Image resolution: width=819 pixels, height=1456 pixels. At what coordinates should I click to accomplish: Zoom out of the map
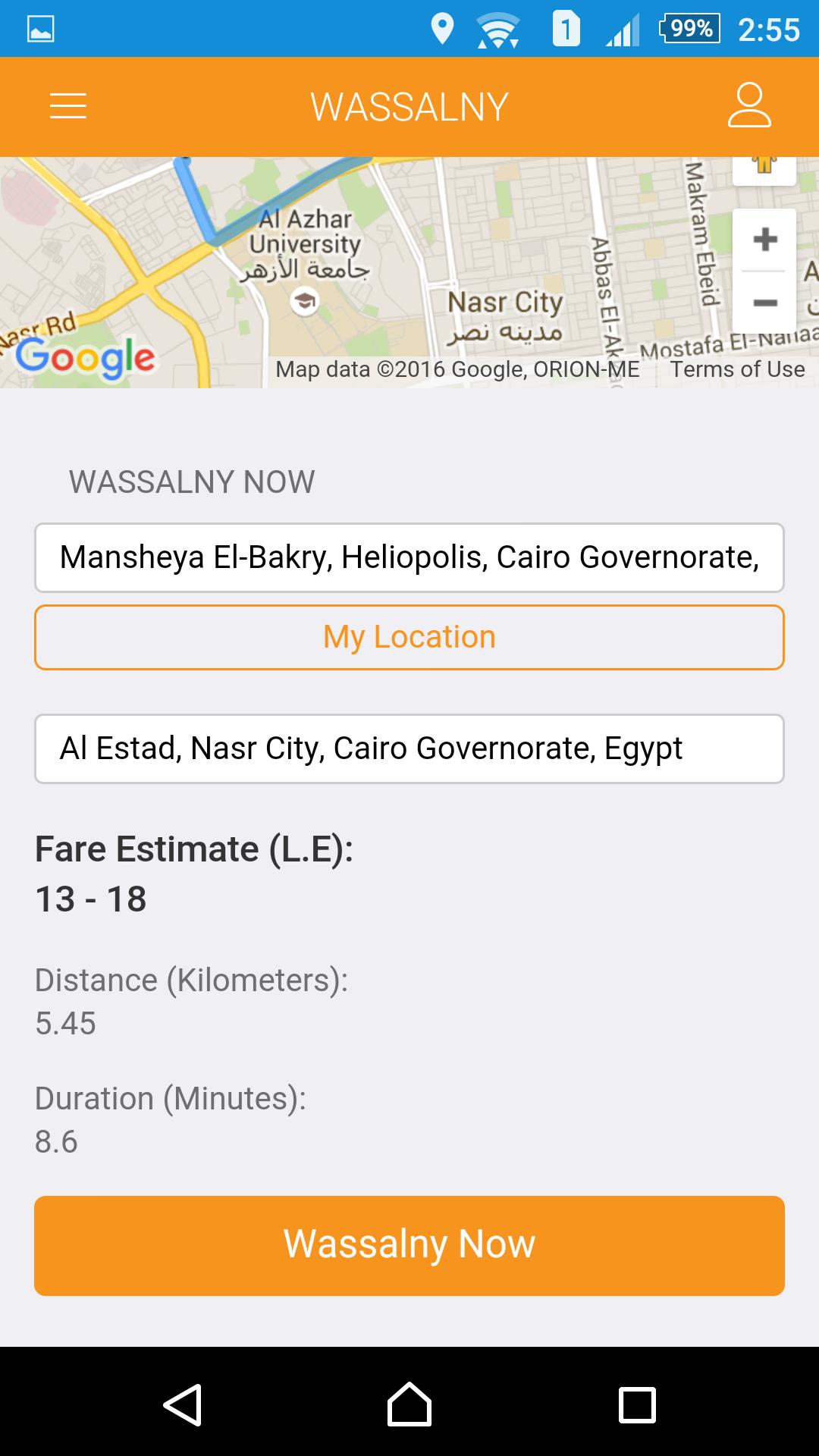click(x=764, y=301)
